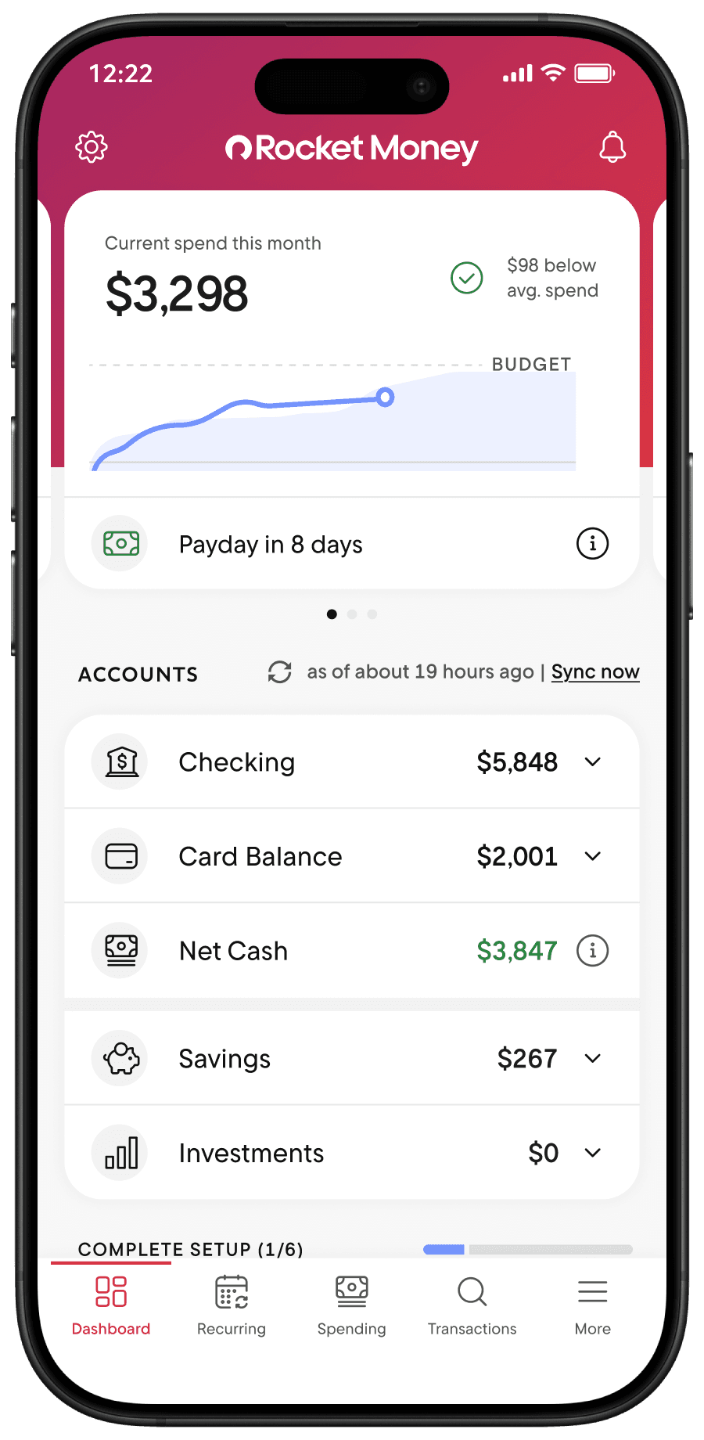704x1440 pixels.
Task: Expand the Investments row
Action: tap(352, 1153)
